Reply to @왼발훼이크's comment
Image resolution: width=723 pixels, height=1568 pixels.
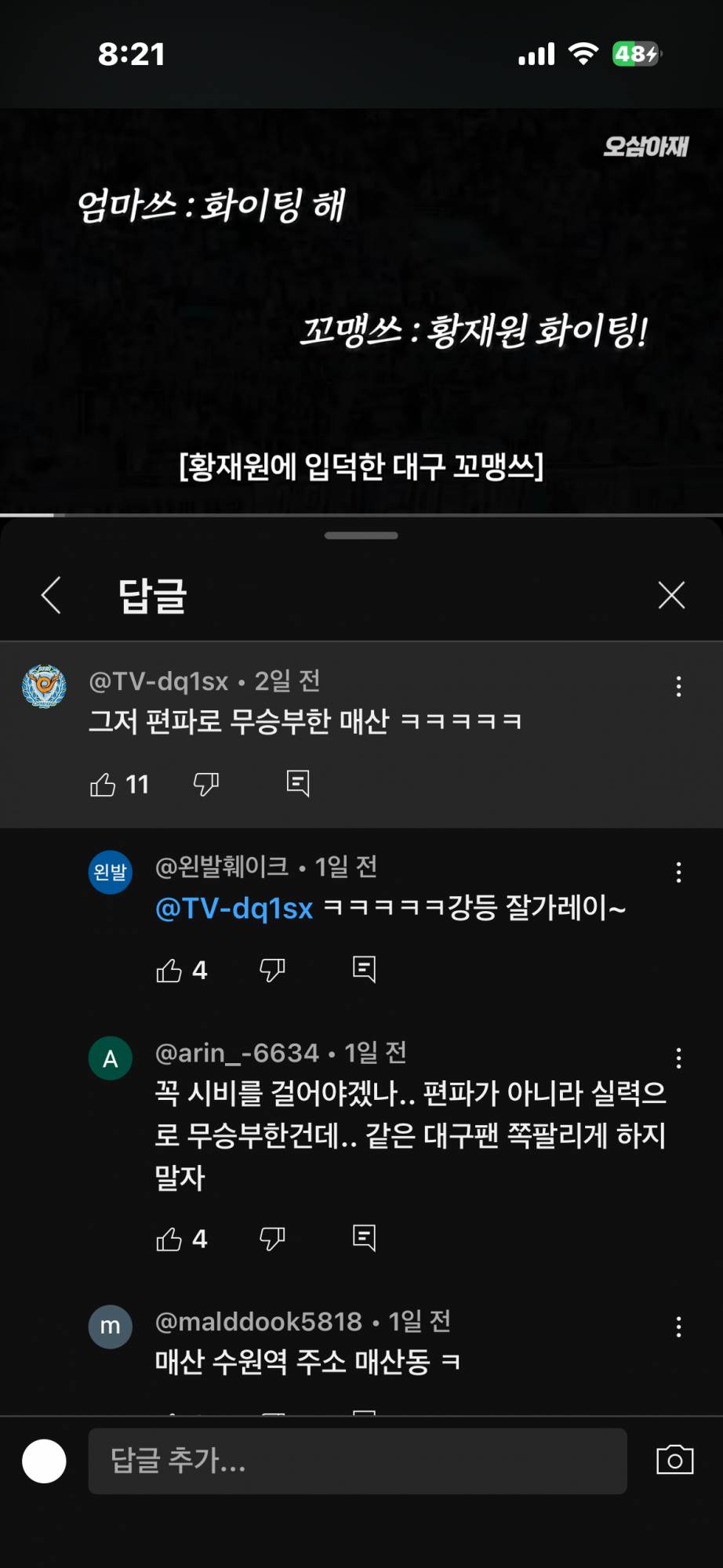point(364,970)
